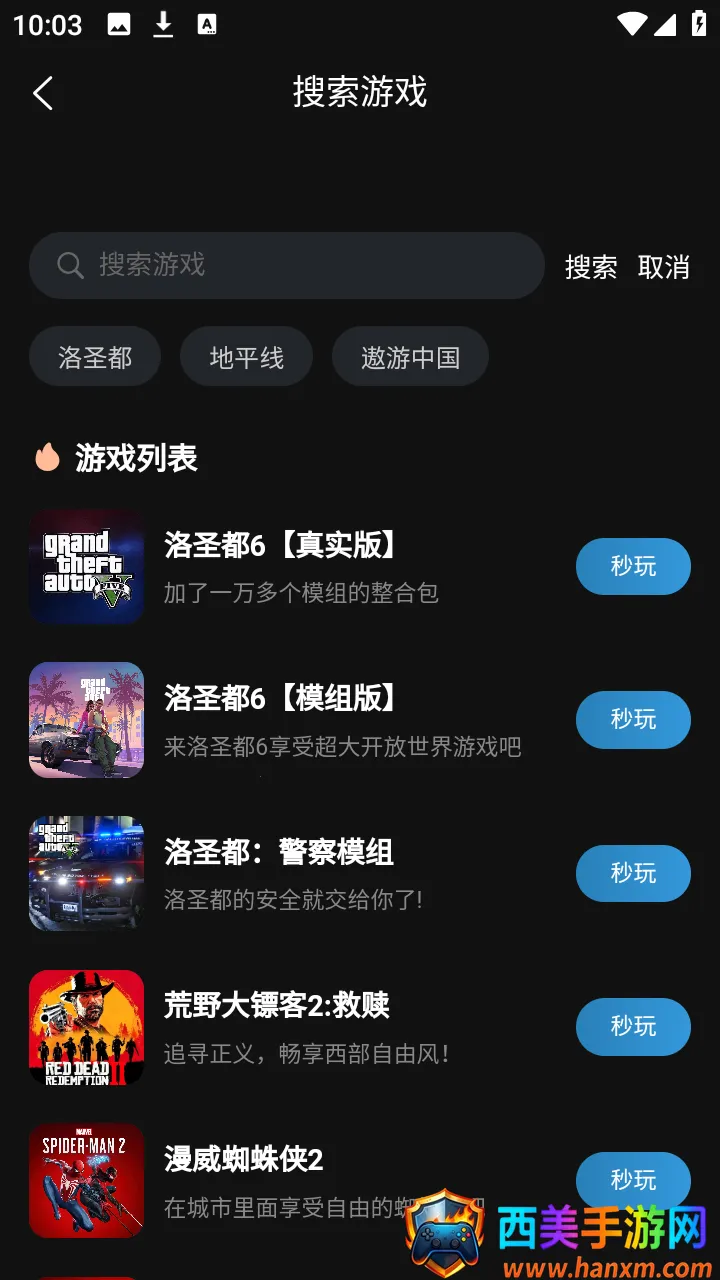Start 洛圣都6【模组版】 with 秒玩
This screenshot has width=720, height=1280.
pos(632,720)
